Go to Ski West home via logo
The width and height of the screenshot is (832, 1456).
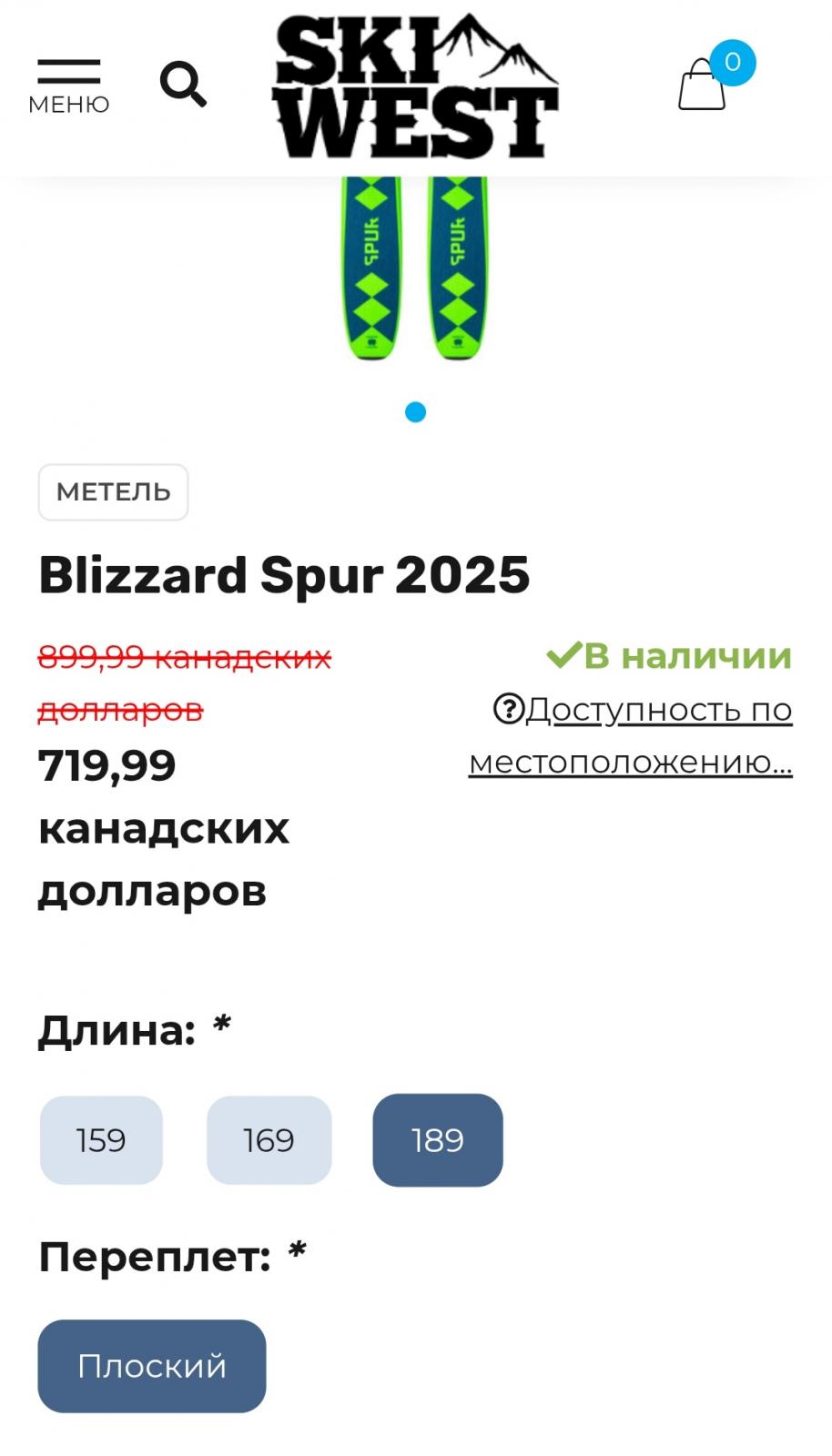click(415, 86)
